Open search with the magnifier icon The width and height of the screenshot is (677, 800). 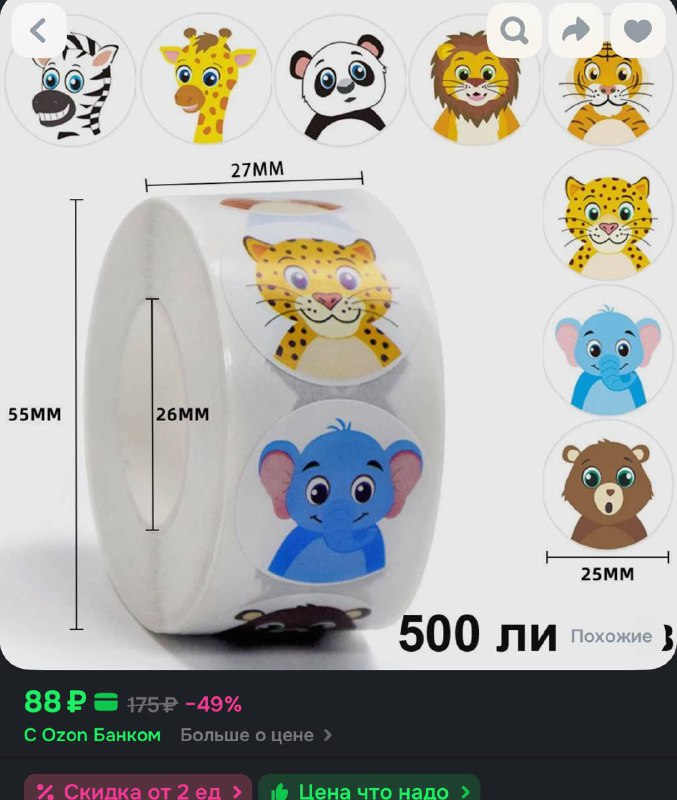click(x=515, y=31)
